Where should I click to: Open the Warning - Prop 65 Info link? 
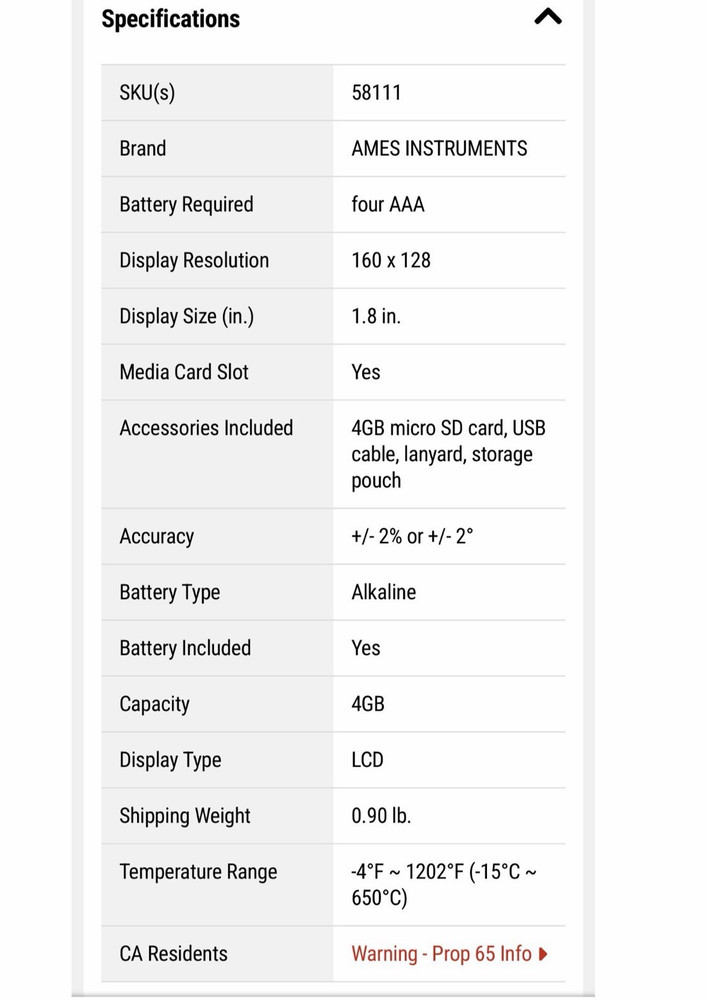point(449,954)
